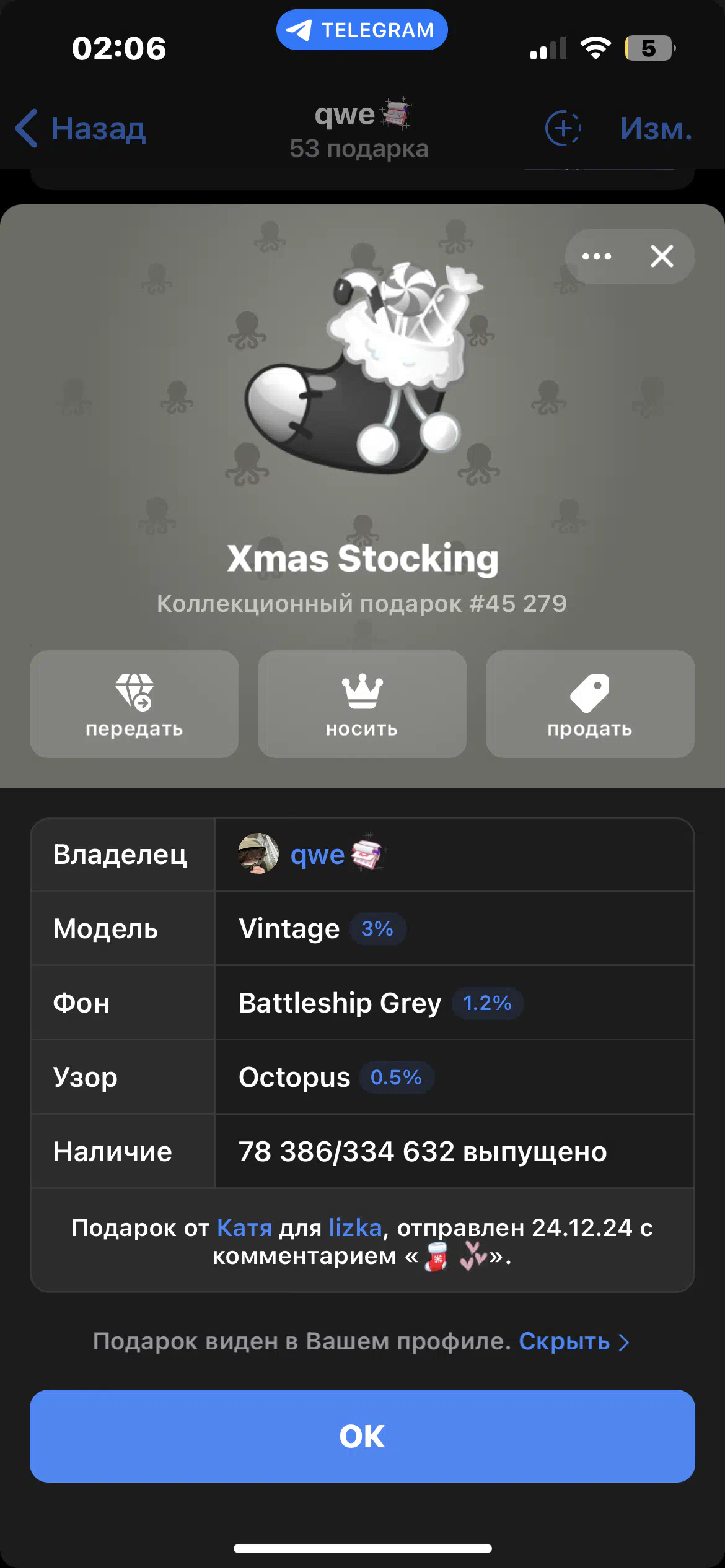Open recipient lizka's profile

355,1227
